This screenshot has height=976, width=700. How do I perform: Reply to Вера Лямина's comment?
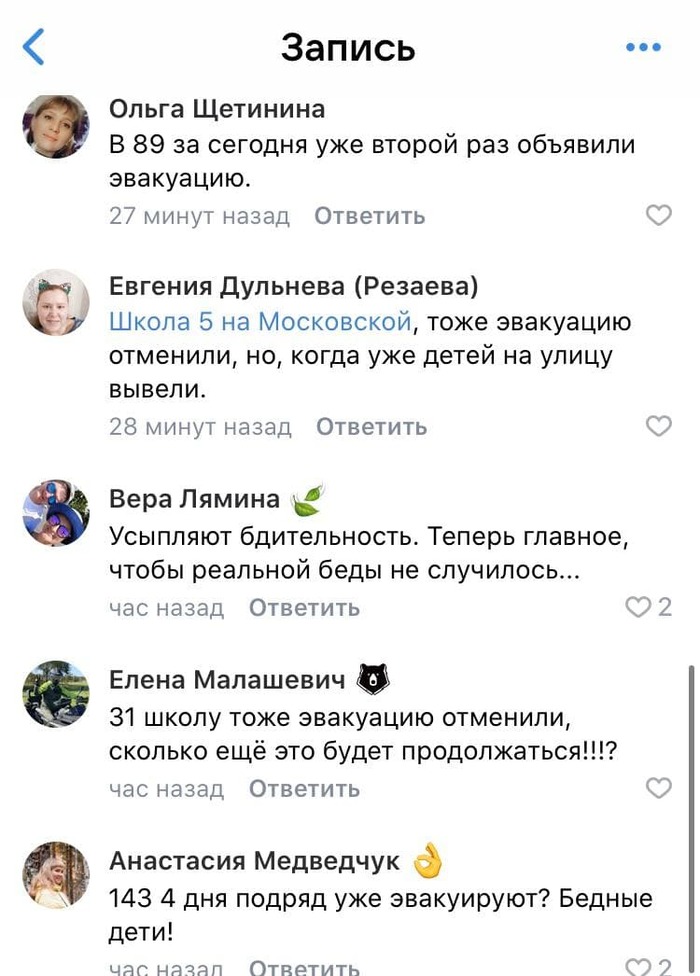click(304, 608)
